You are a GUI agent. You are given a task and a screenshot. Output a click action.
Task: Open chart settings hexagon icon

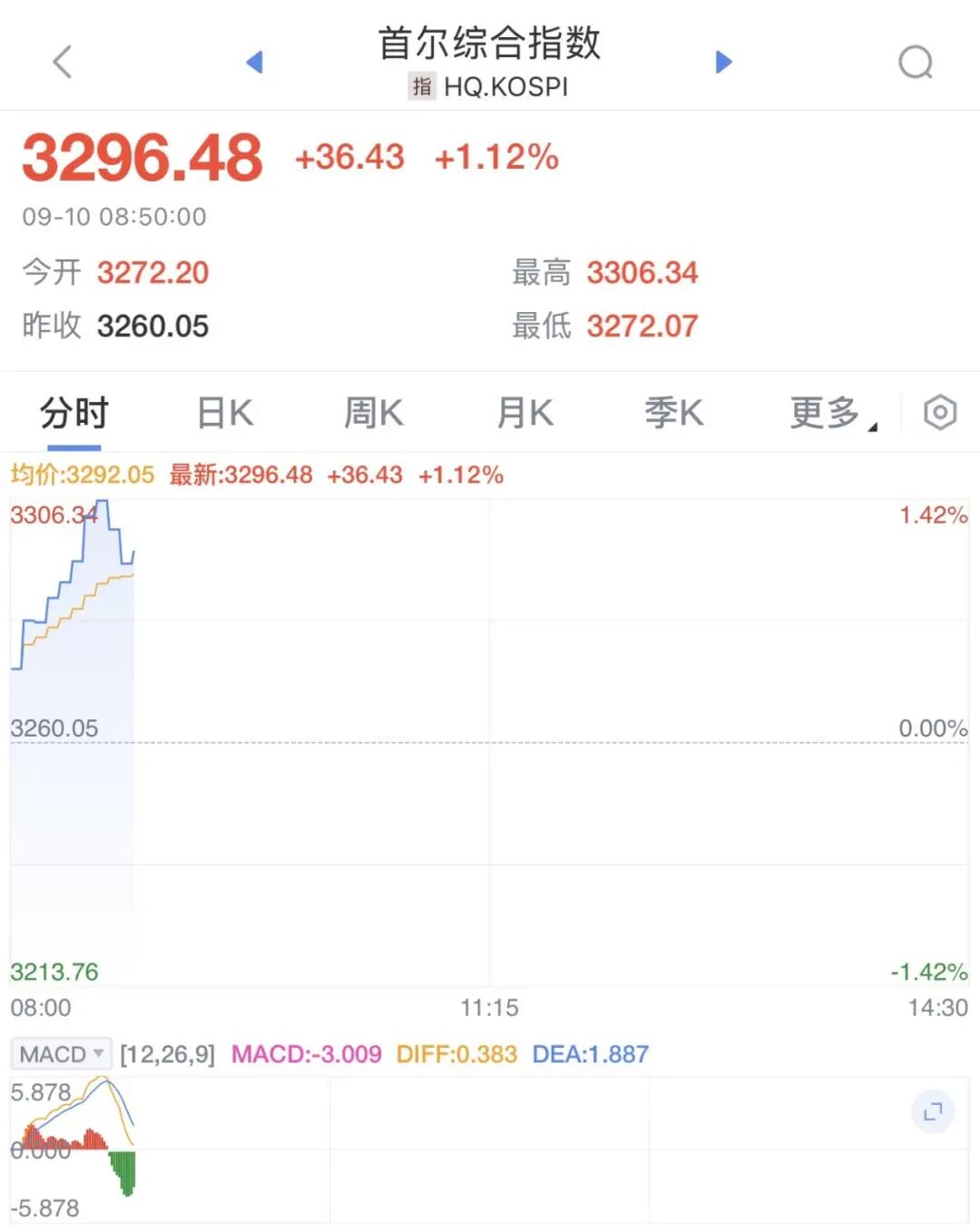[940, 414]
